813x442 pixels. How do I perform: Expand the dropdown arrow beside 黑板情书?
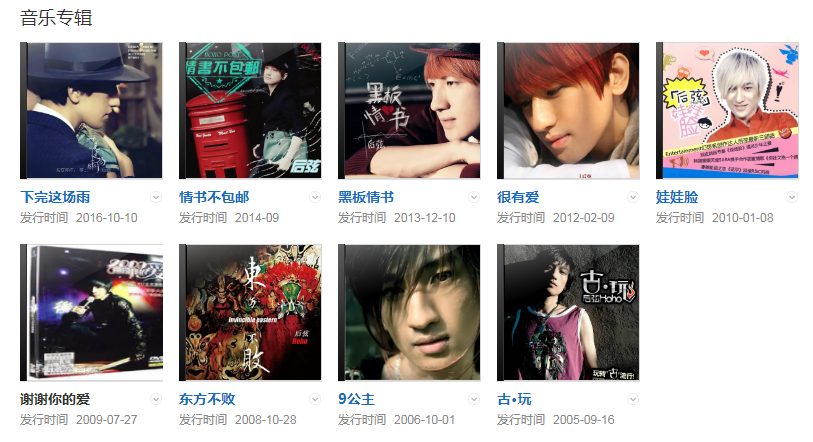(474, 197)
